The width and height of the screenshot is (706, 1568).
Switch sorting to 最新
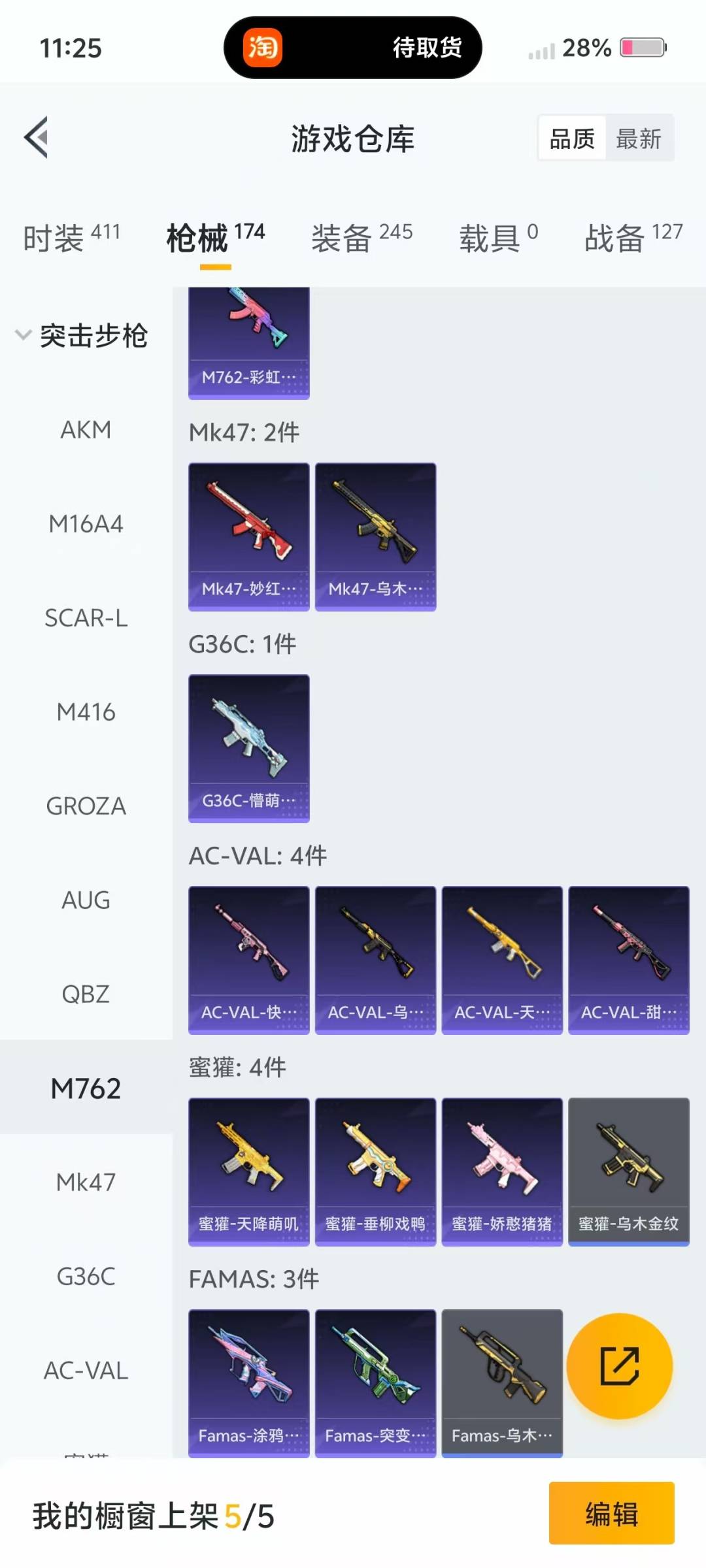[639, 139]
